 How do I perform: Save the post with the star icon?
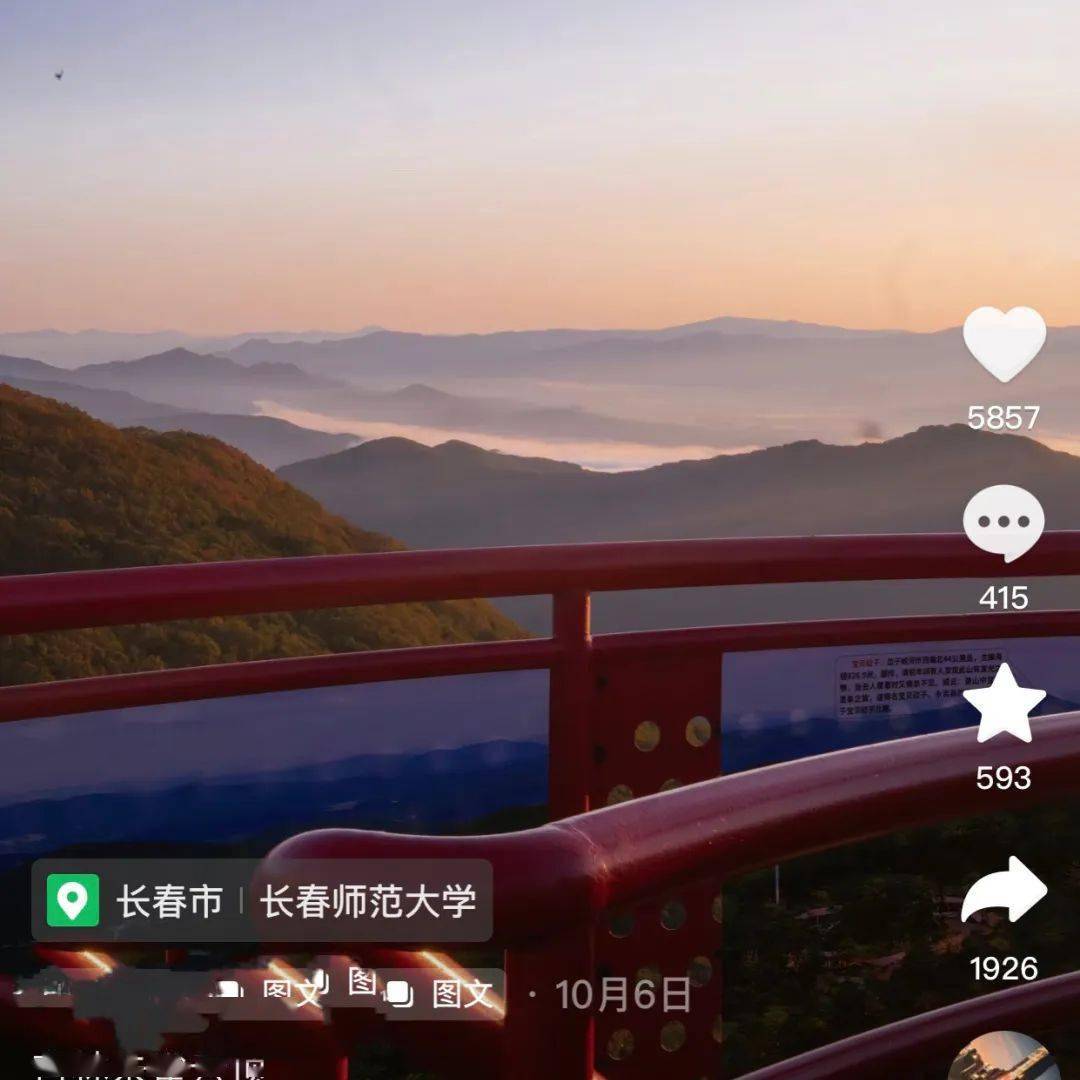click(x=1004, y=703)
